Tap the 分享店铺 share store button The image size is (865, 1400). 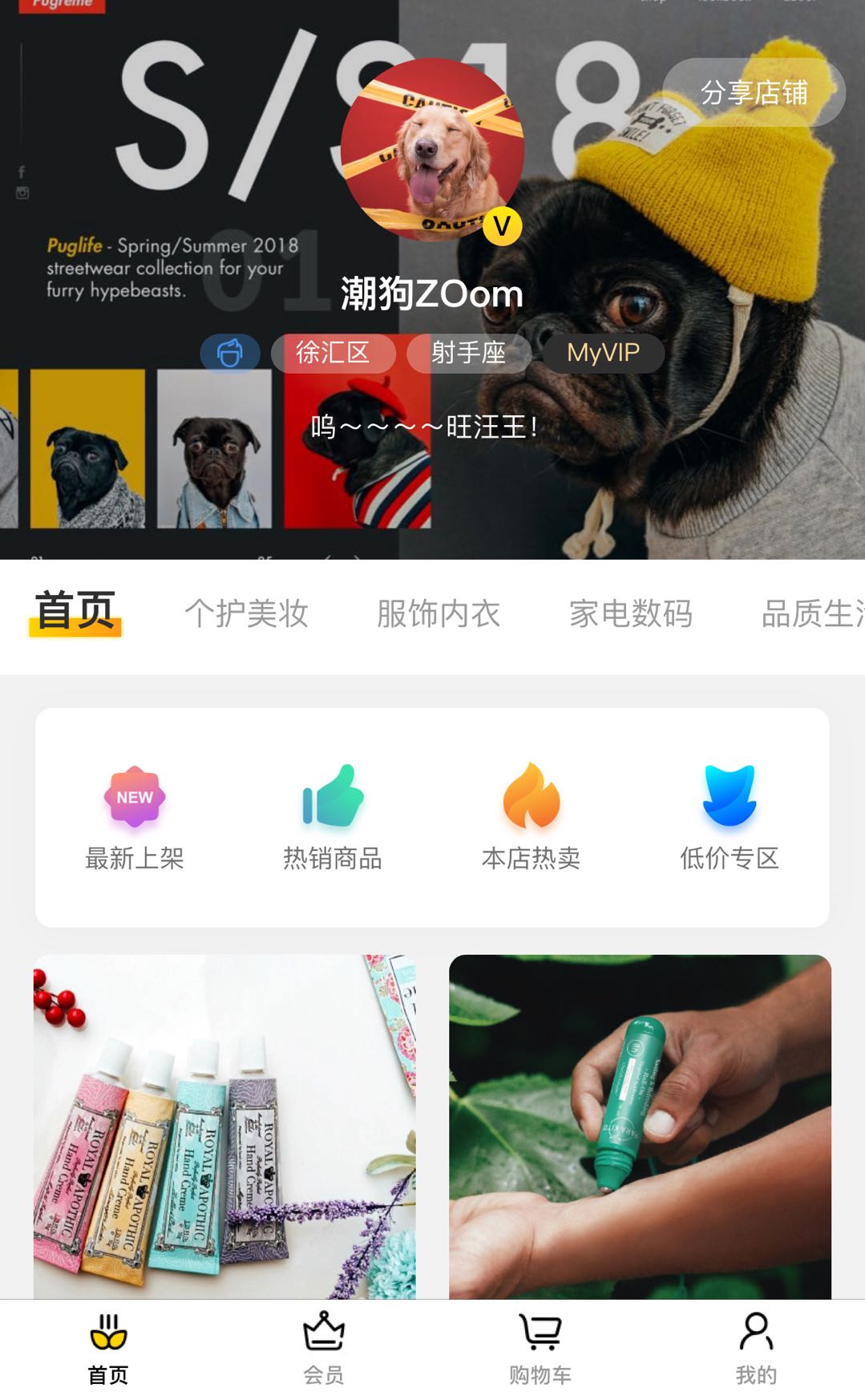coord(754,92)
